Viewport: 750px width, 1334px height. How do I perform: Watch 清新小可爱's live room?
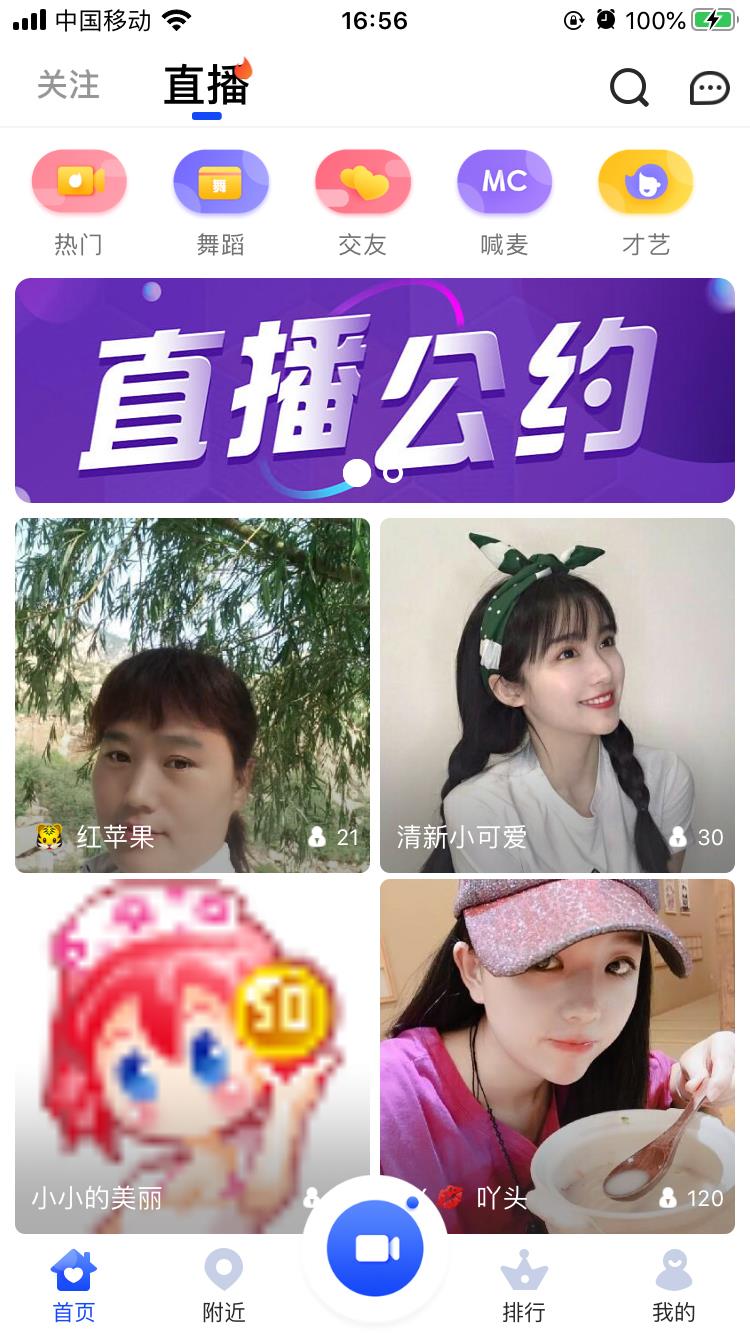tap(557, 695)
